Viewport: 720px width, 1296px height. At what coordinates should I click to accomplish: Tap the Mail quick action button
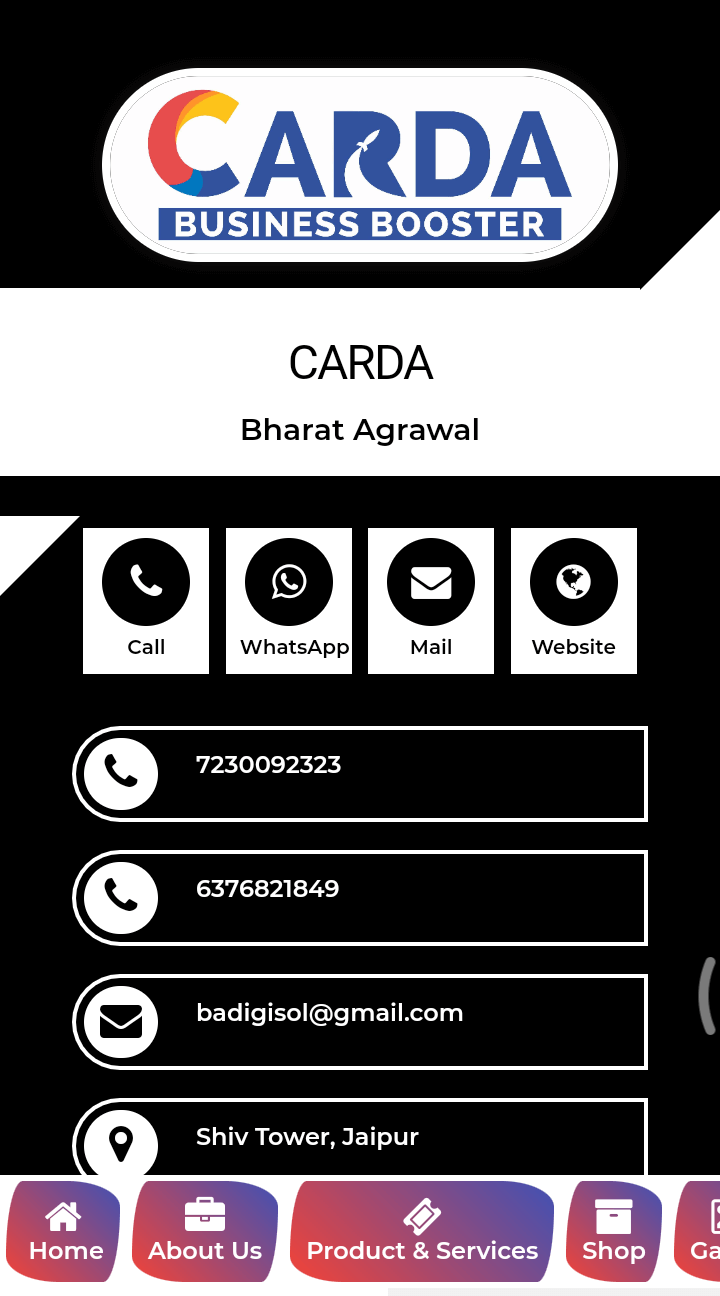[431, 600]
